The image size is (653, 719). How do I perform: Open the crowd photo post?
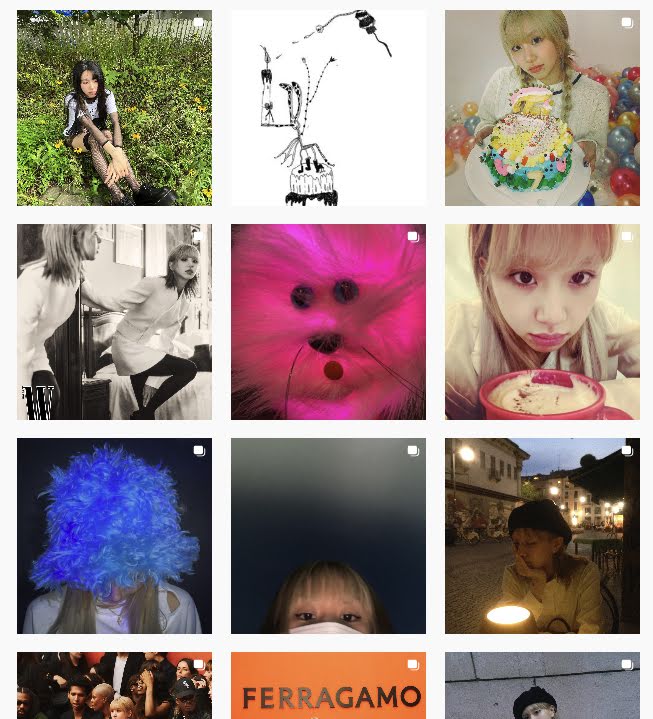tap(114, 686)
